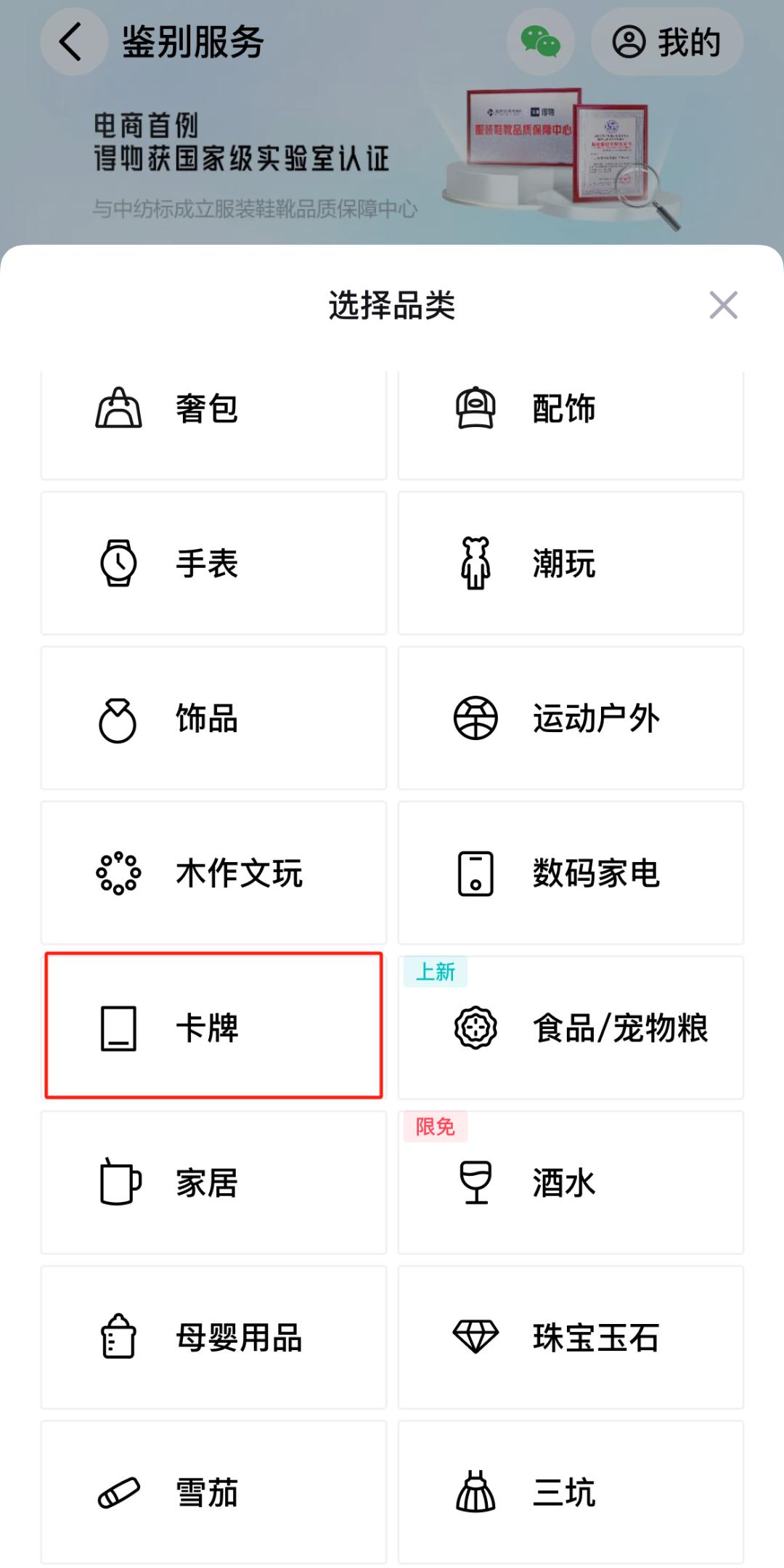Select 饰品 category tile
This screenshot has height=1568, width=784.
214,718
